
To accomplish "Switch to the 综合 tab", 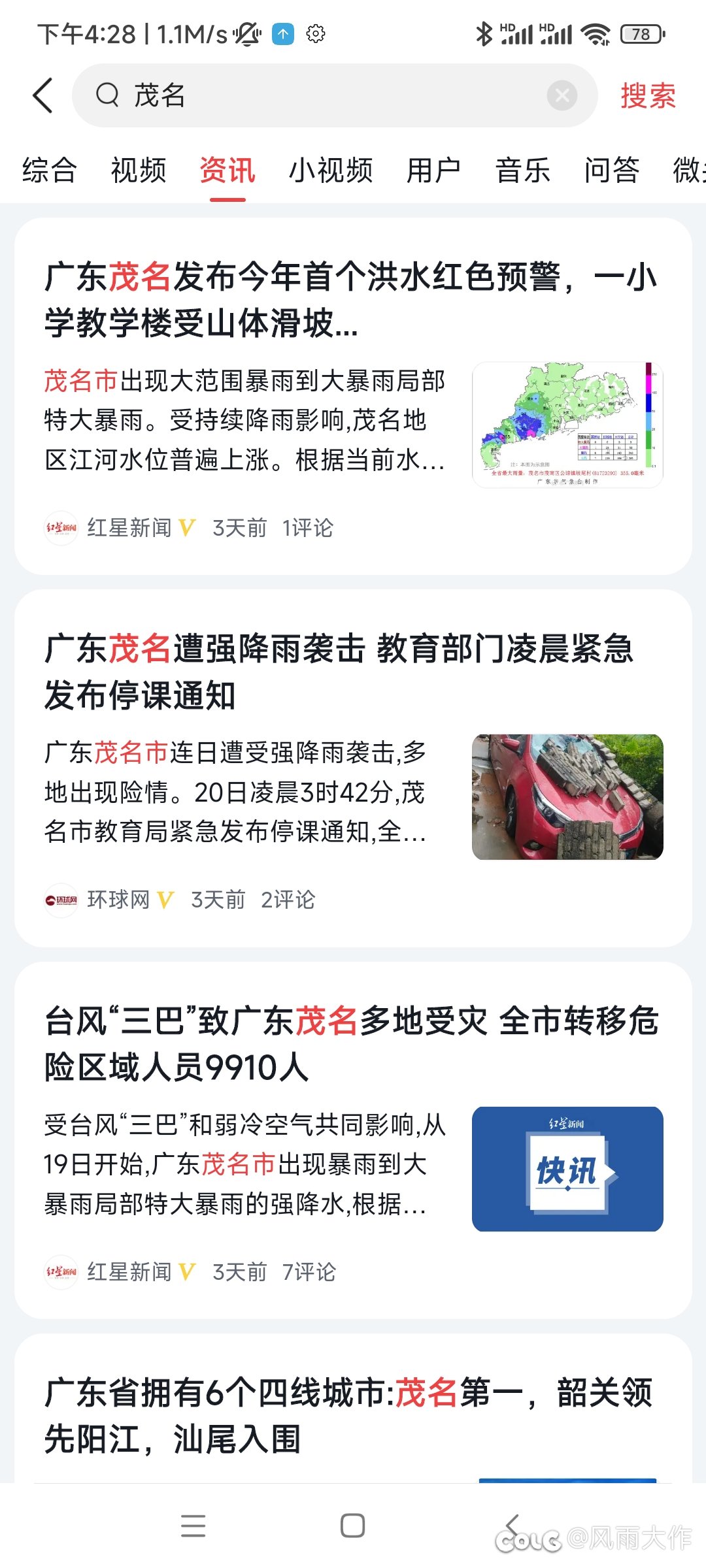I will click(x=50, y=171).
